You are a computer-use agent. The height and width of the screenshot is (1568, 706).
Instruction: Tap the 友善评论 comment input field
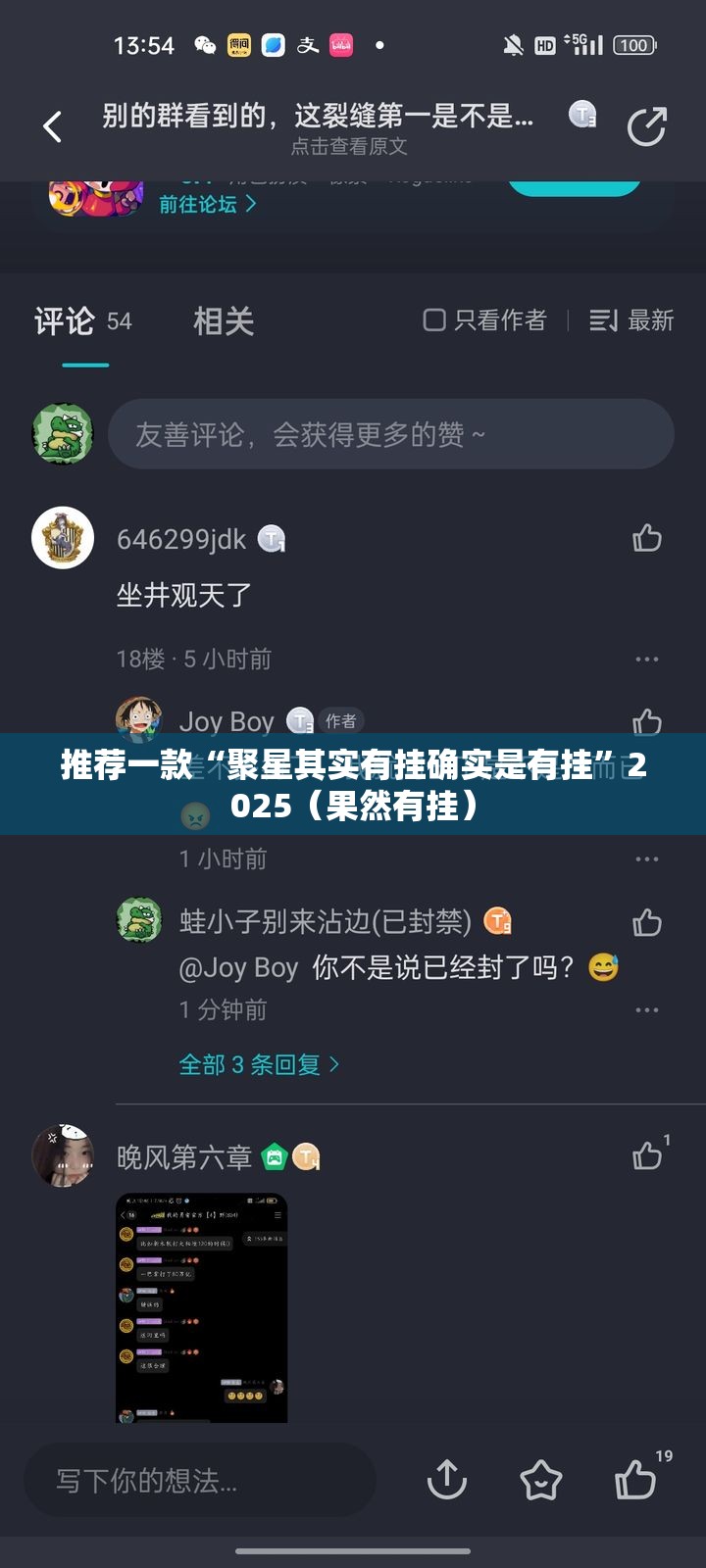390,434
